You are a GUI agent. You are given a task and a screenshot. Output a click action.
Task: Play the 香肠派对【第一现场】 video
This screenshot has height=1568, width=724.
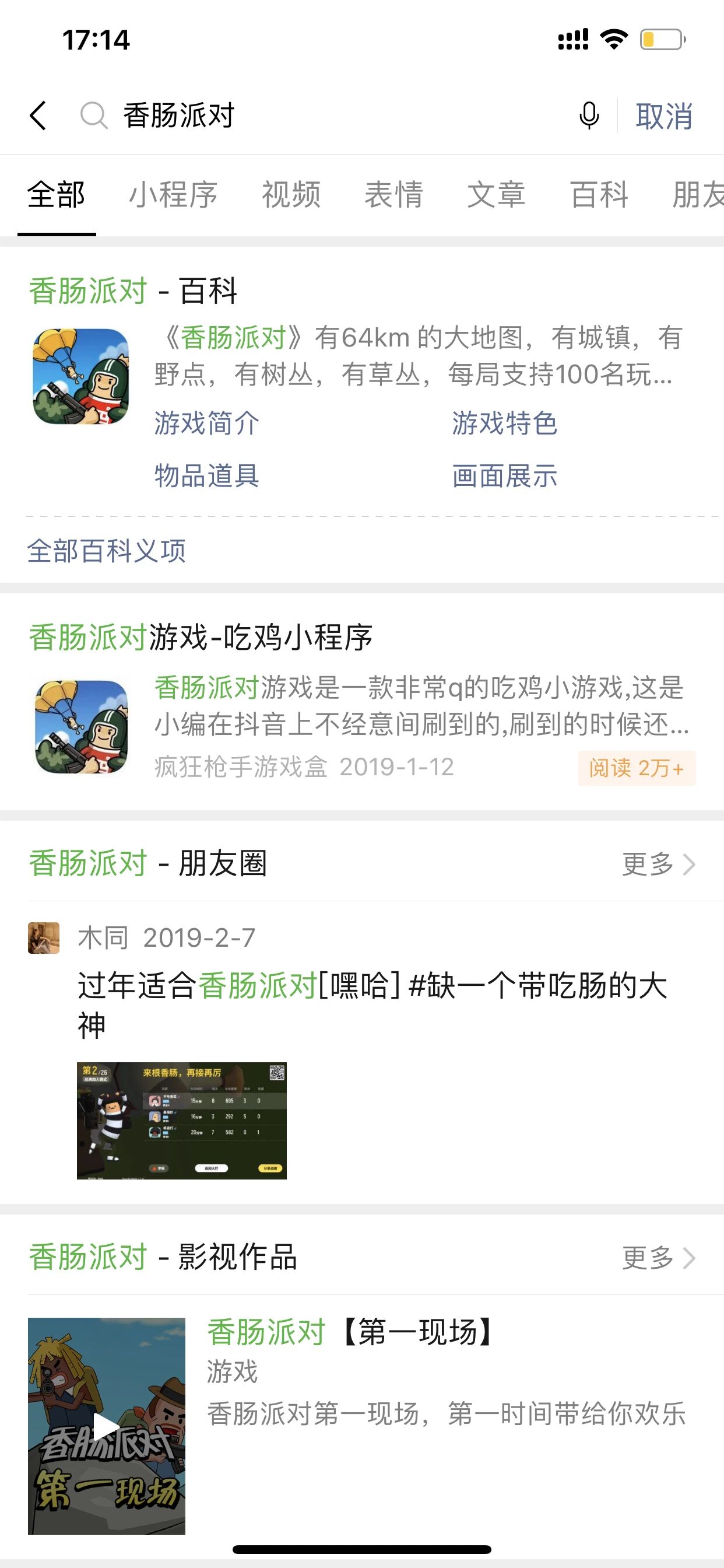click(x=107, y=1426)
